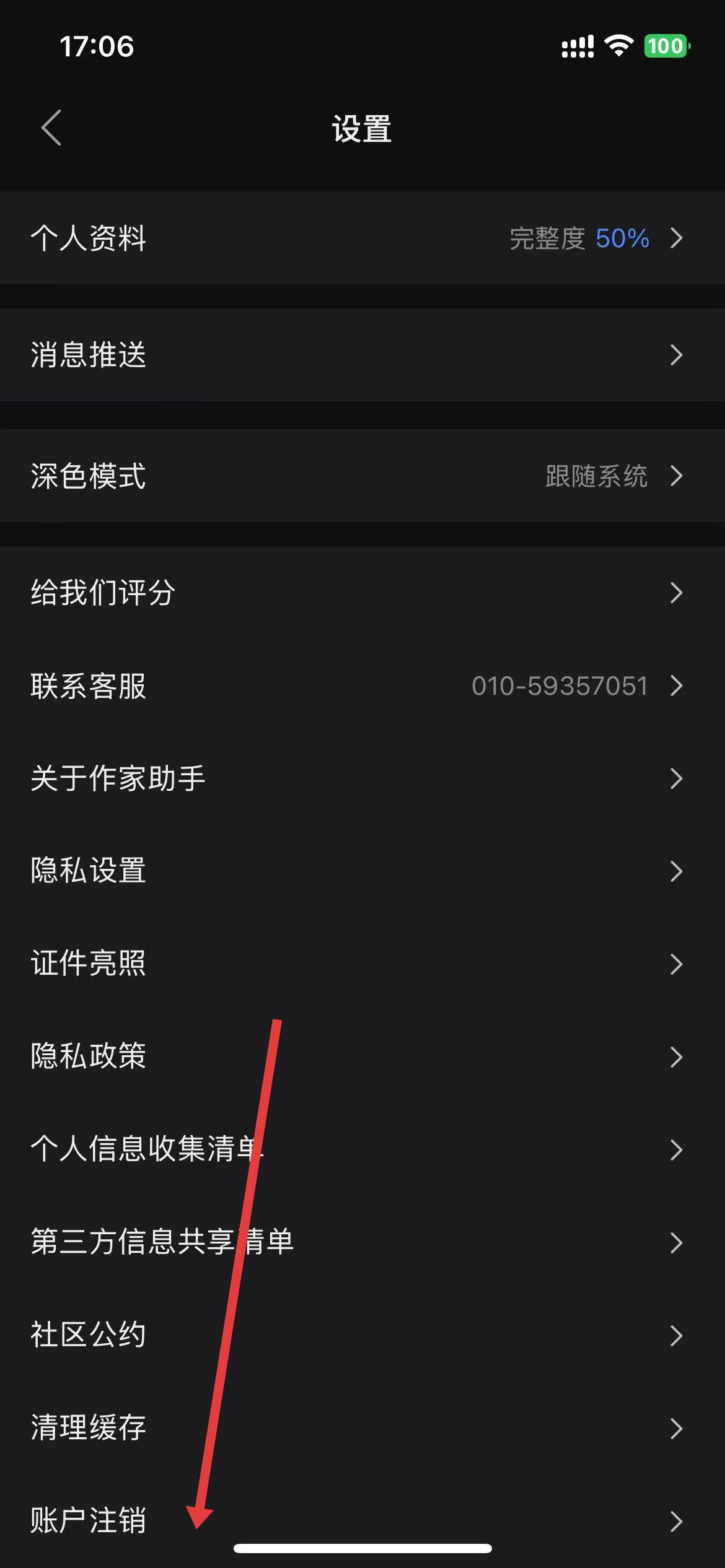
Task: Tap 给我们评分 to rate the app
Action: (x=362, y=593)
